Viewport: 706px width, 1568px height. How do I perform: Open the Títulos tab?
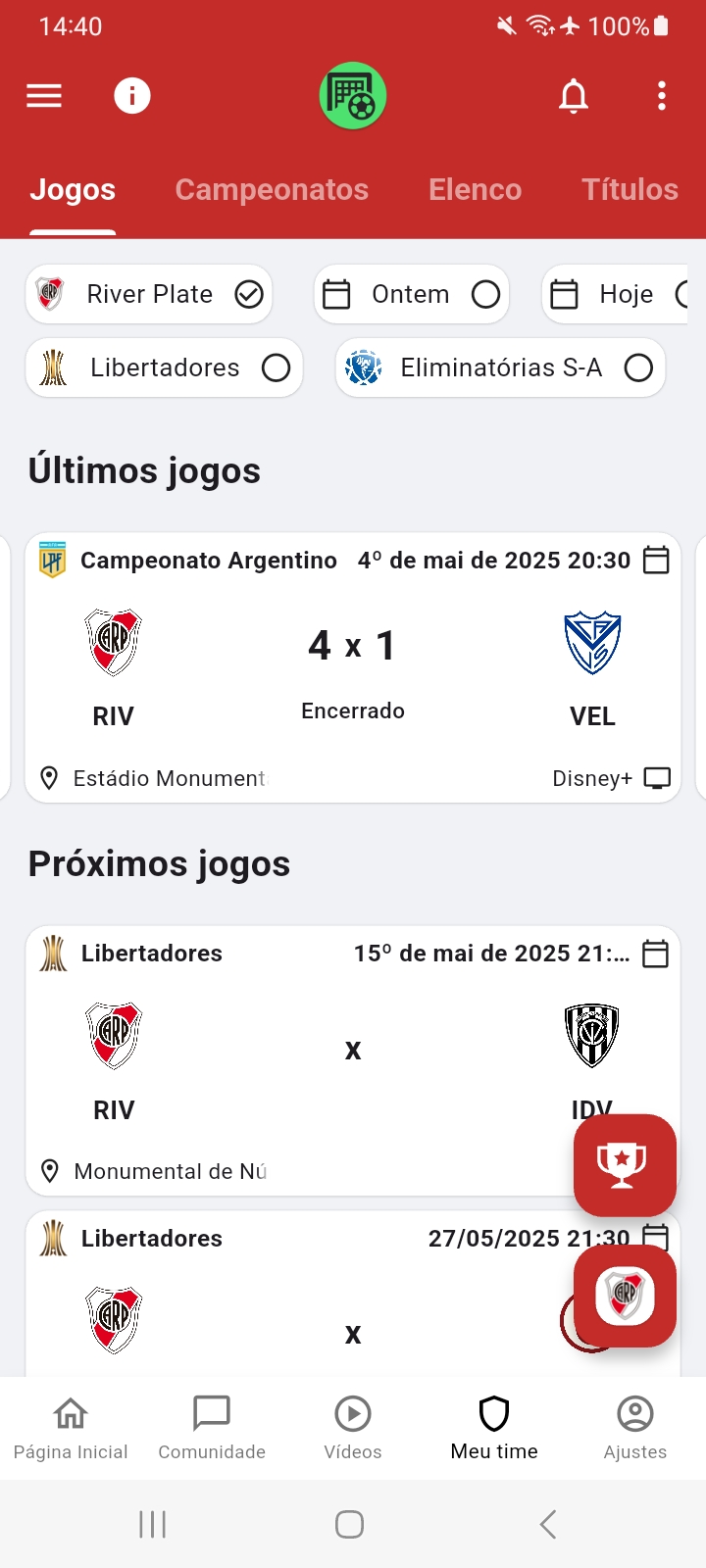[630, 189]
